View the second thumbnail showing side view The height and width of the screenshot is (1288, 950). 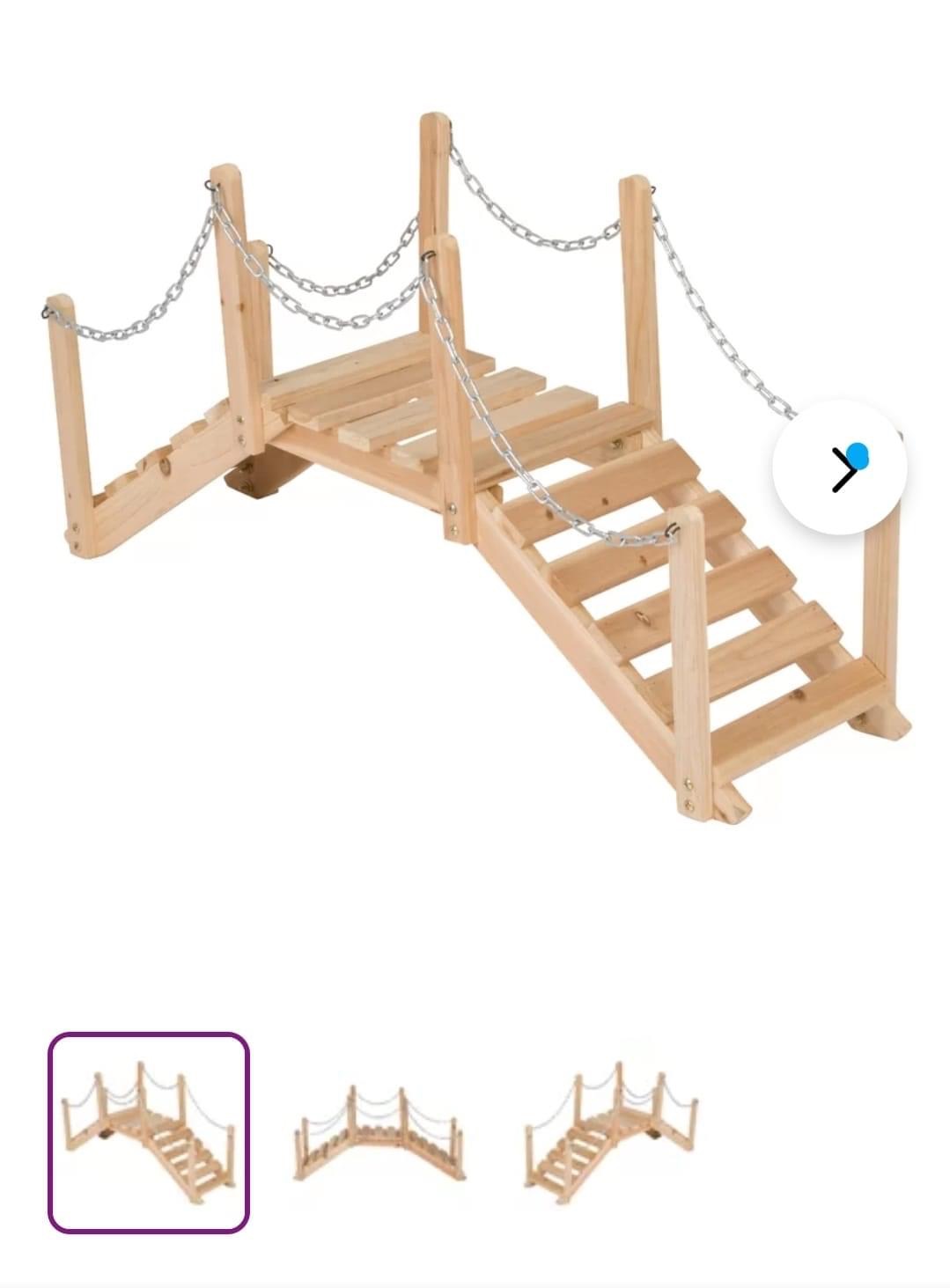pyautogui.click(x=379, y=1134)
